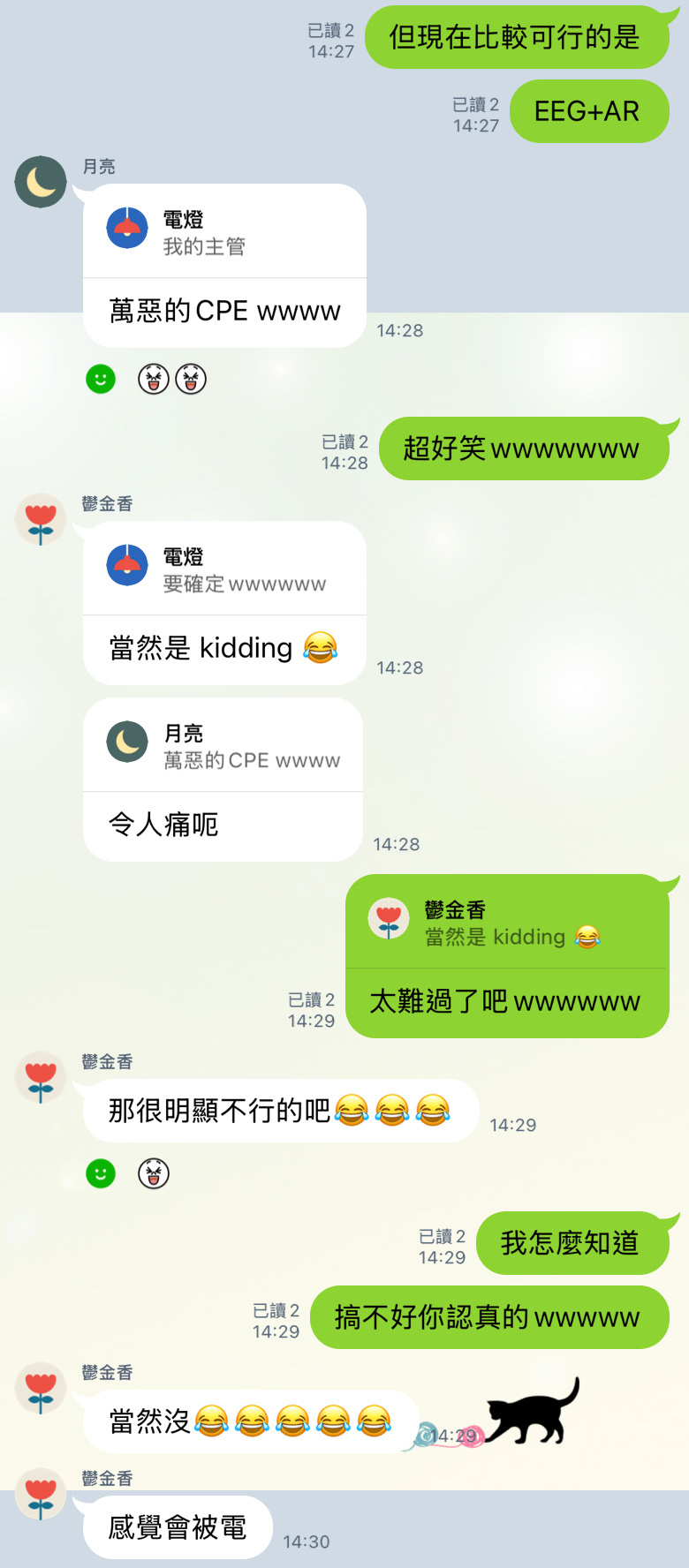Open 月亮's avatar beside the 萬惡的CPE message
Image resolution: width=689 pixels, height=1568 pixels.
[x=41, y=182]
